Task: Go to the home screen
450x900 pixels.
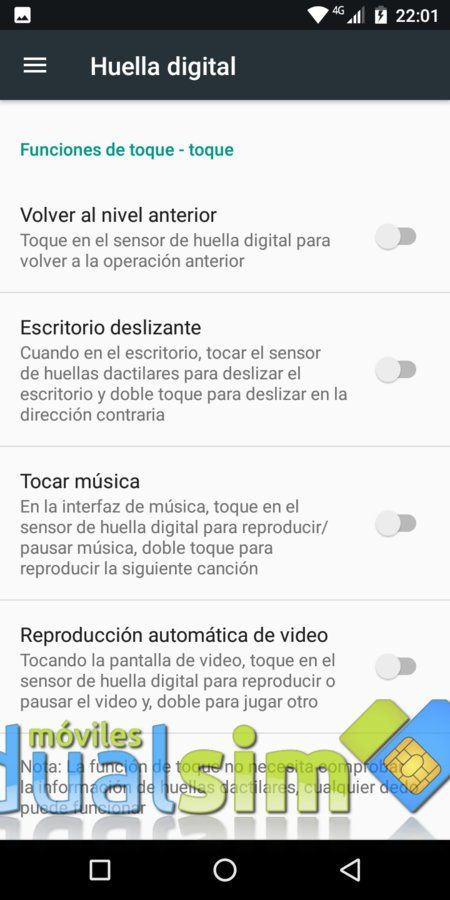Action: pyautogui.click(x=225, y=870)
